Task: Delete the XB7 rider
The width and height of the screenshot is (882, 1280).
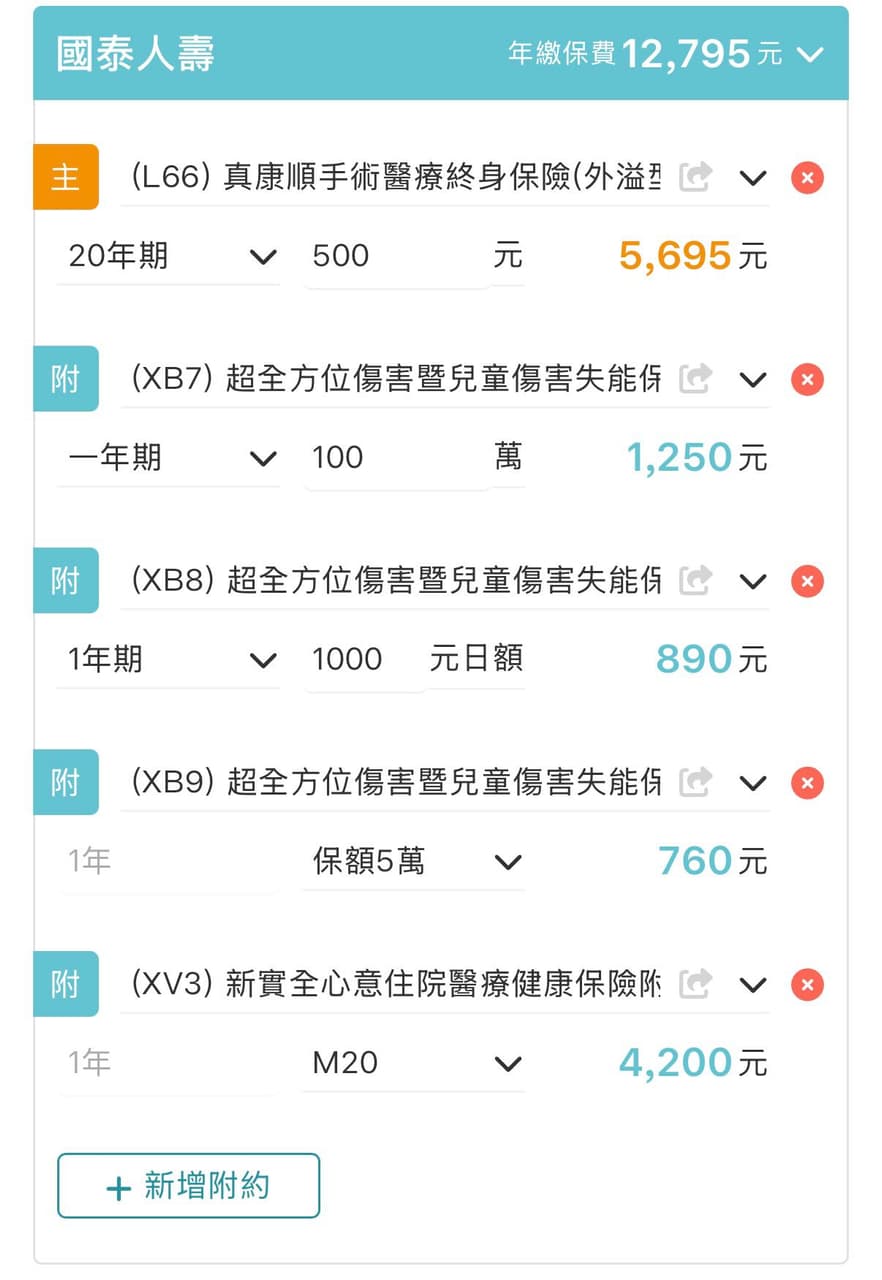Action: [x=807, y=380]
